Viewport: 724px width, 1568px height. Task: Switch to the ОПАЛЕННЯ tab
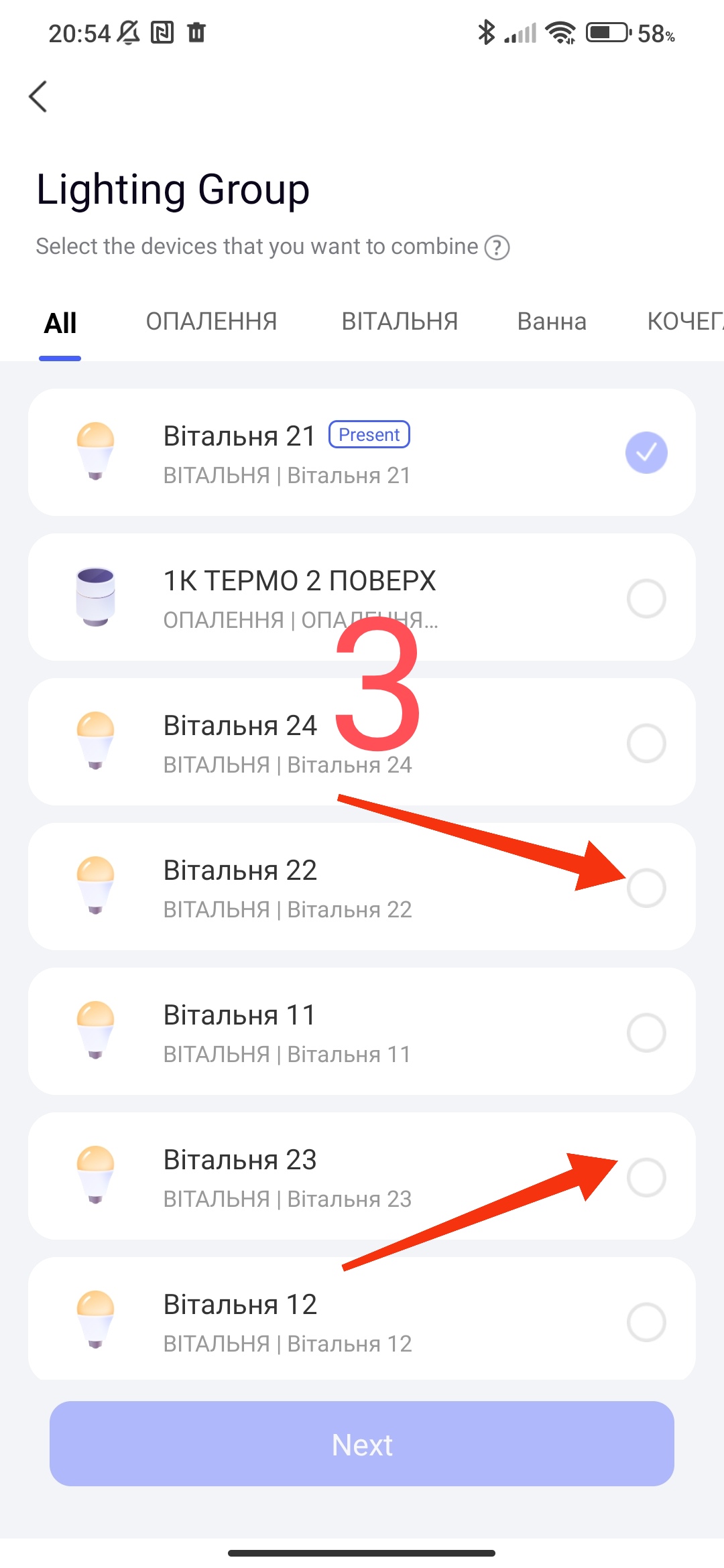pyautogui.click(x=211, y=322)
